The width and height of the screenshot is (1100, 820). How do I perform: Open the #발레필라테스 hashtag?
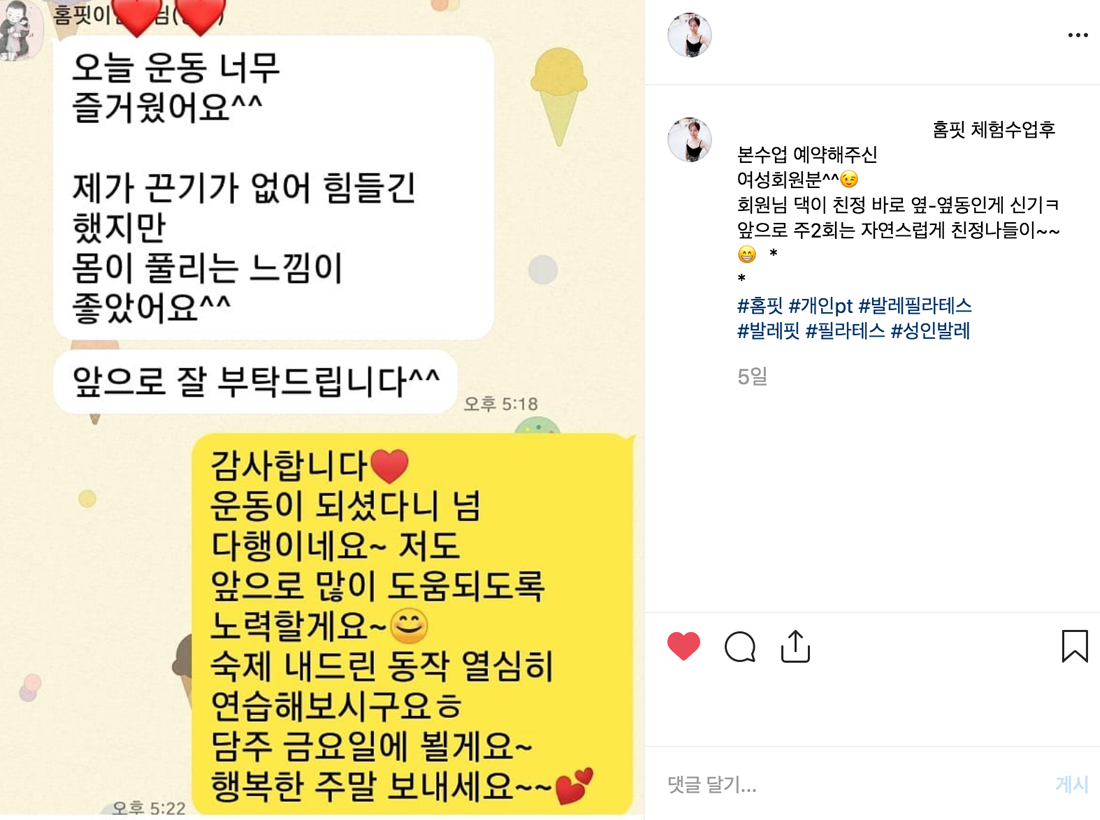click(915, 306)
